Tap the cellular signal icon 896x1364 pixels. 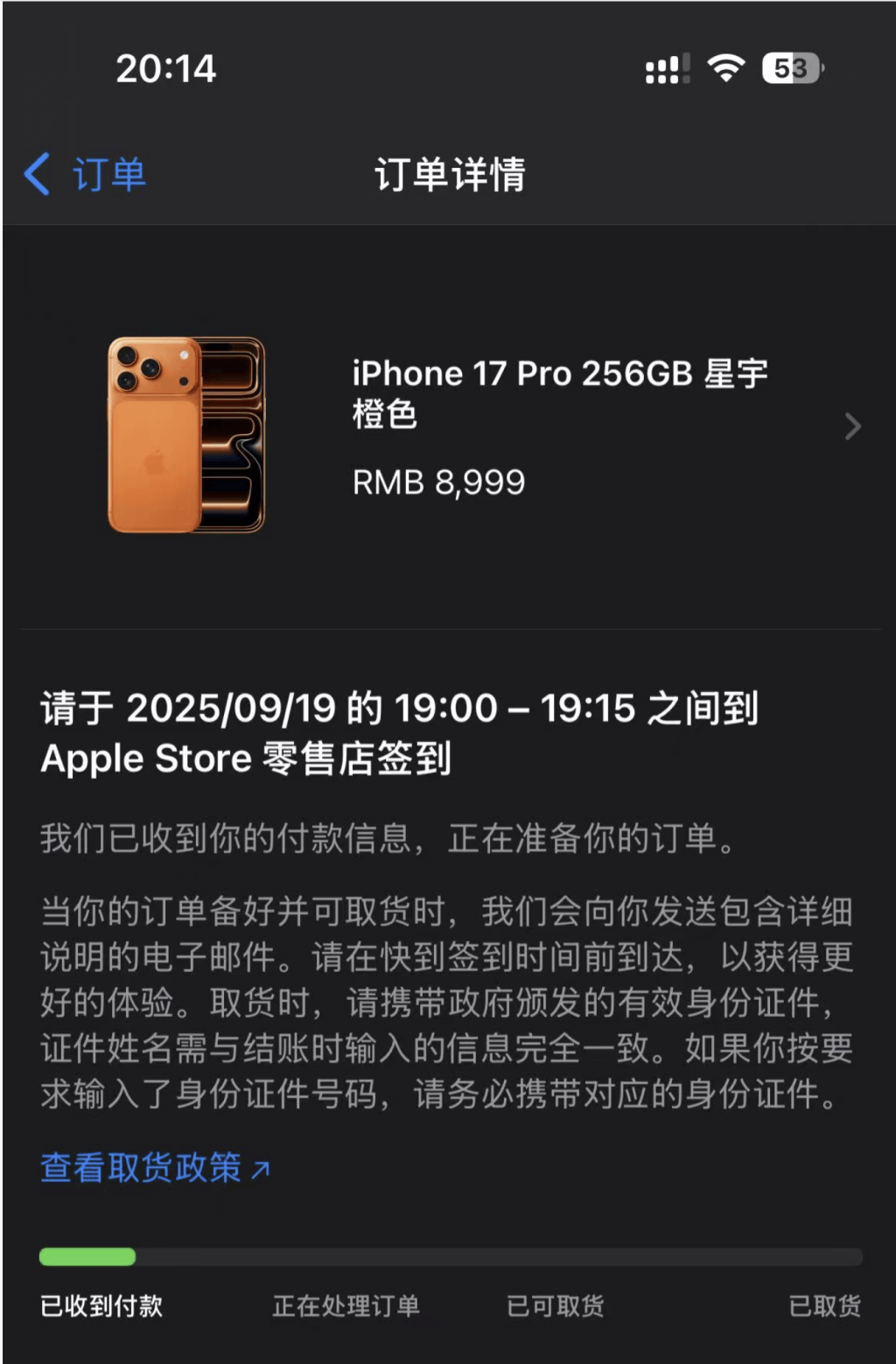(667, 70)
